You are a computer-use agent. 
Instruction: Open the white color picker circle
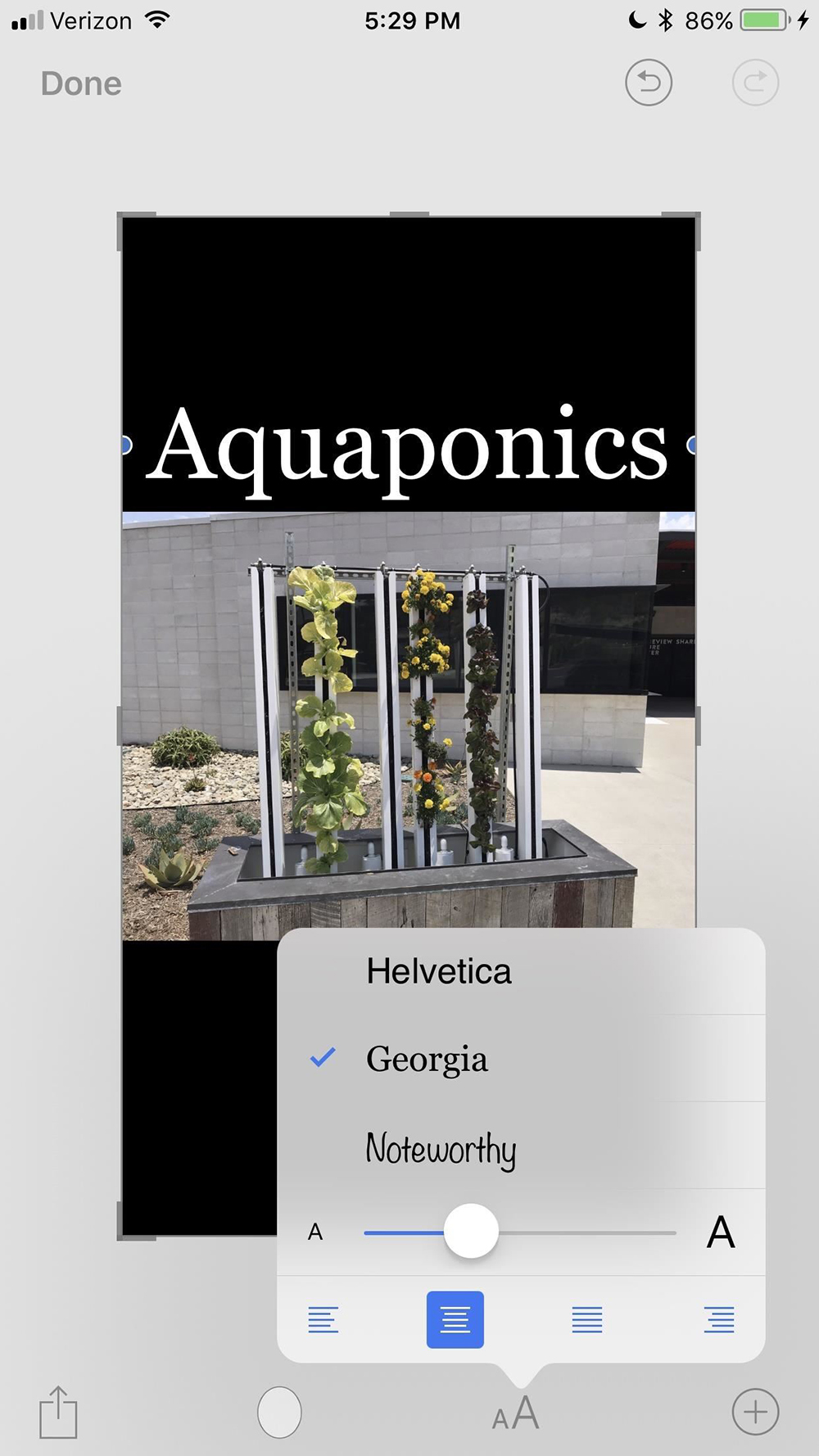point(279,1412)
